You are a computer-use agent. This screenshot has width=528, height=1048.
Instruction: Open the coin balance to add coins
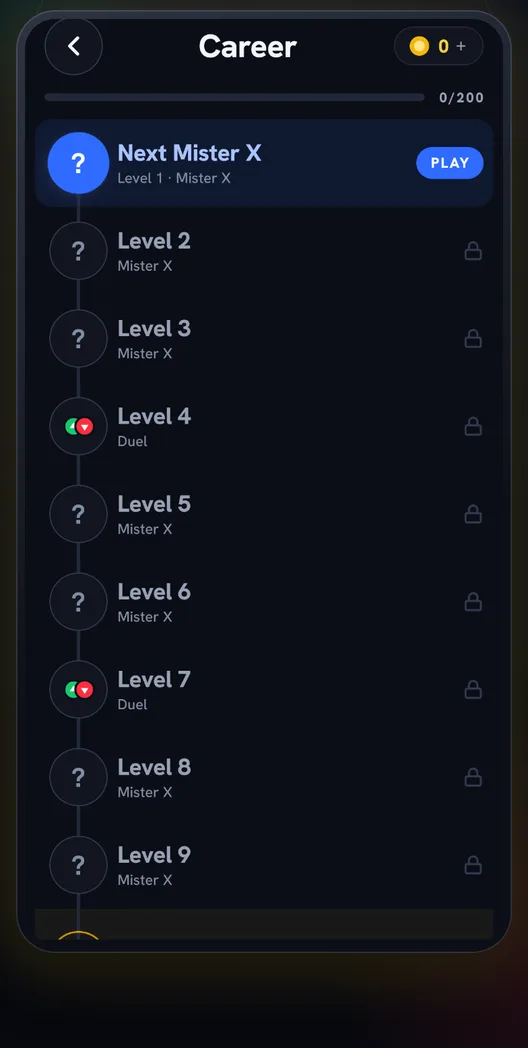pyautogui.click(x=438, y=46)
